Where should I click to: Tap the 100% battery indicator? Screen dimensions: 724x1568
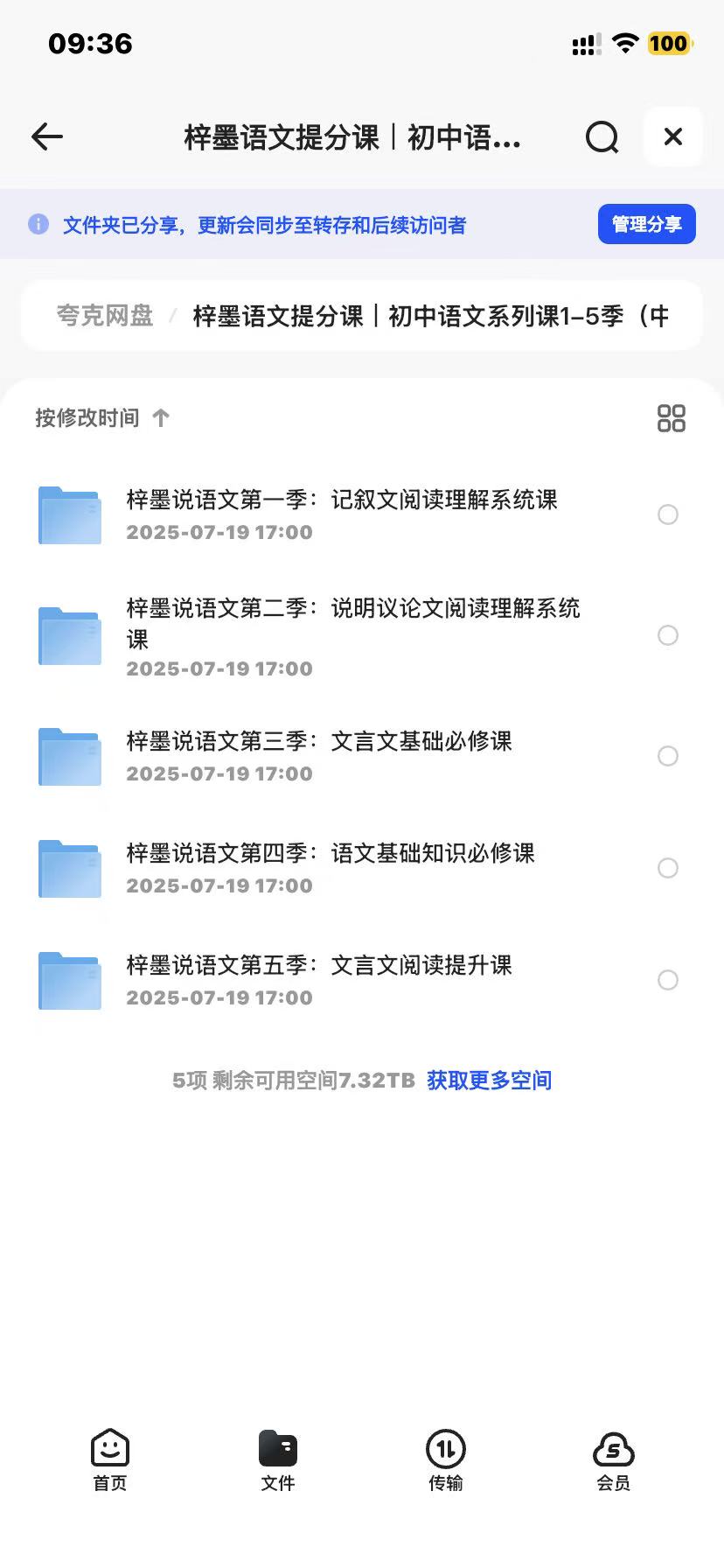coord(667,43)
